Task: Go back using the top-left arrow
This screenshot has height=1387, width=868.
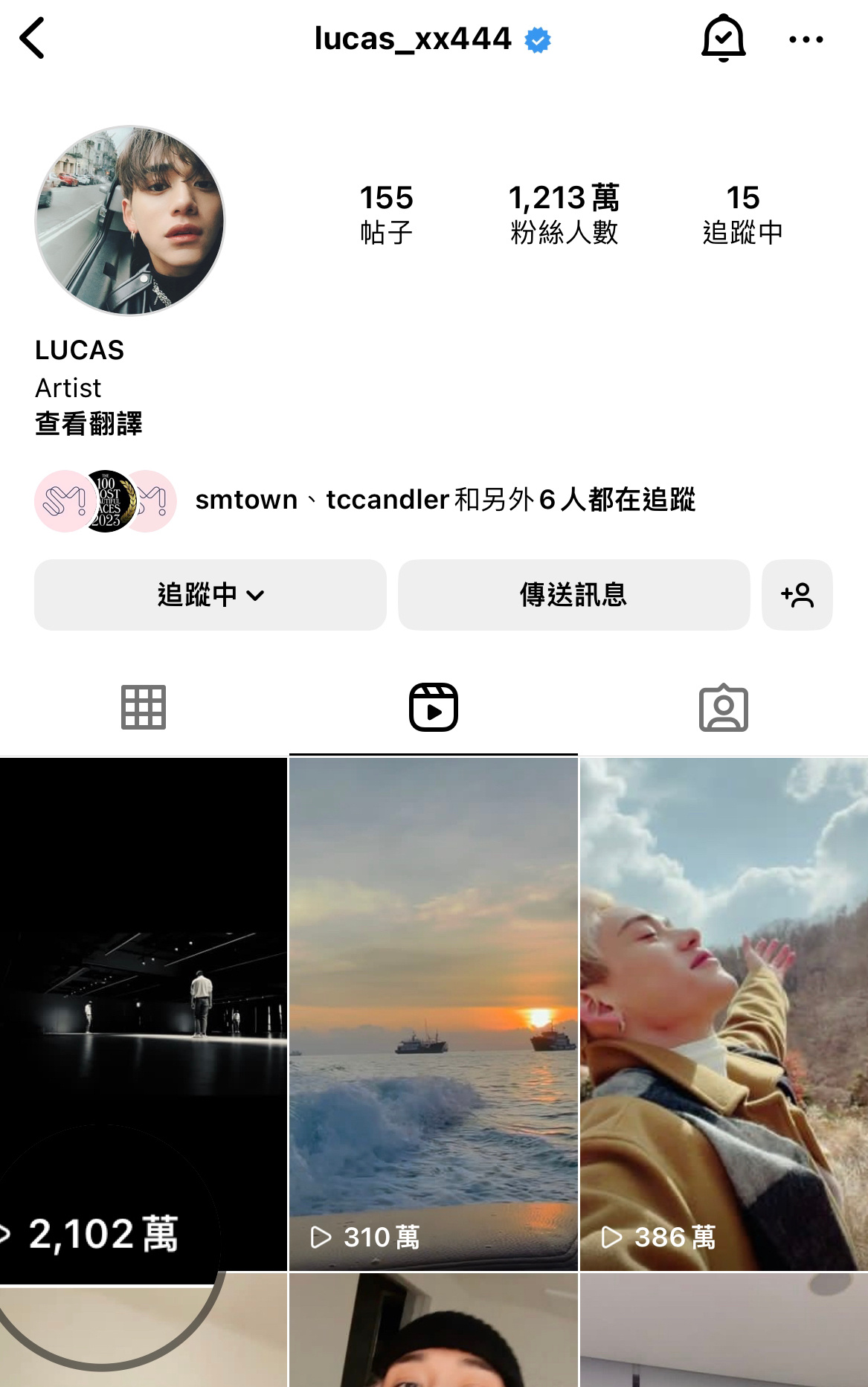Action: tap(33, 39)
